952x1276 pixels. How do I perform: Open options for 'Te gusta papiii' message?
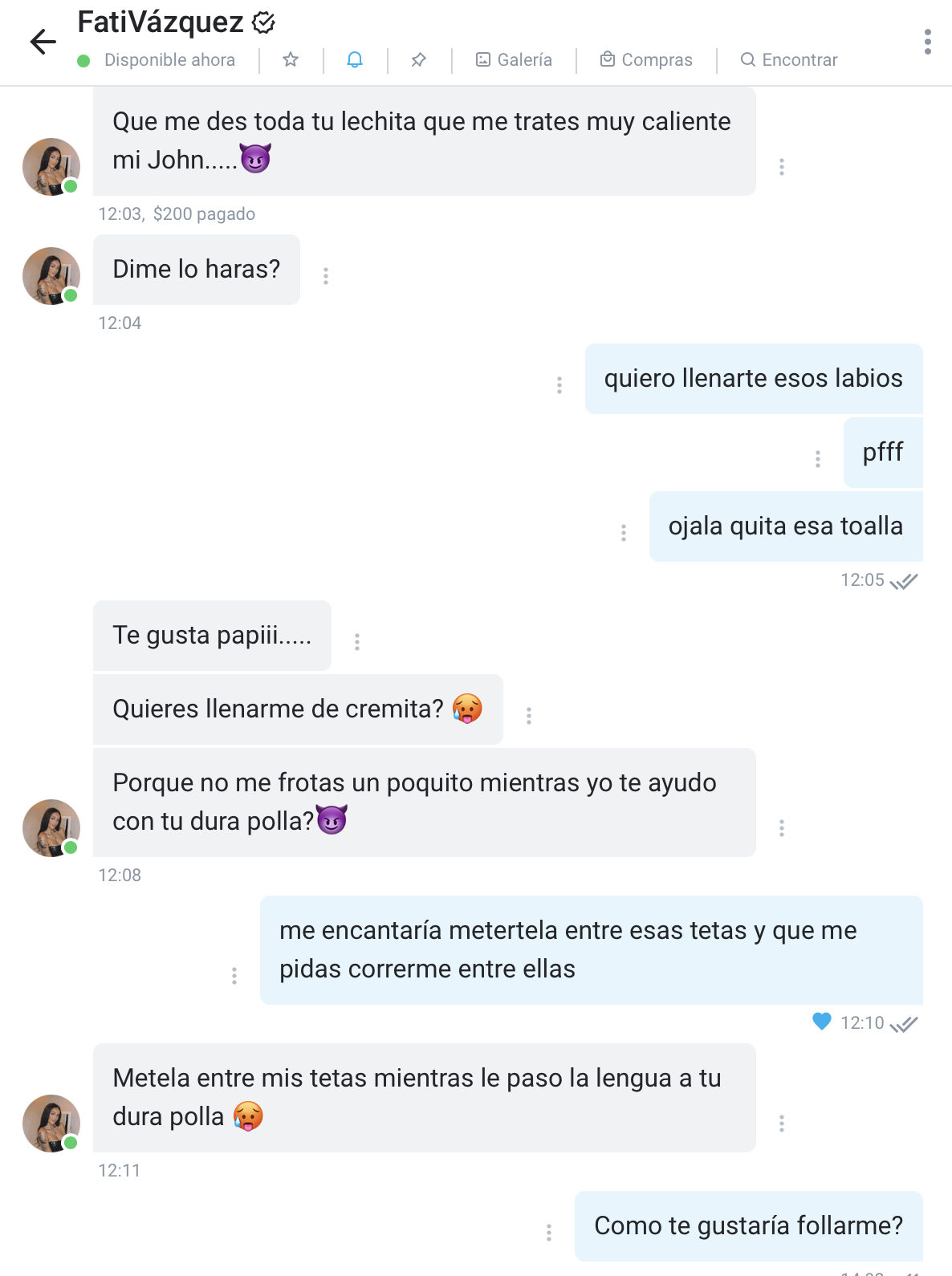[x=357, y=642]
